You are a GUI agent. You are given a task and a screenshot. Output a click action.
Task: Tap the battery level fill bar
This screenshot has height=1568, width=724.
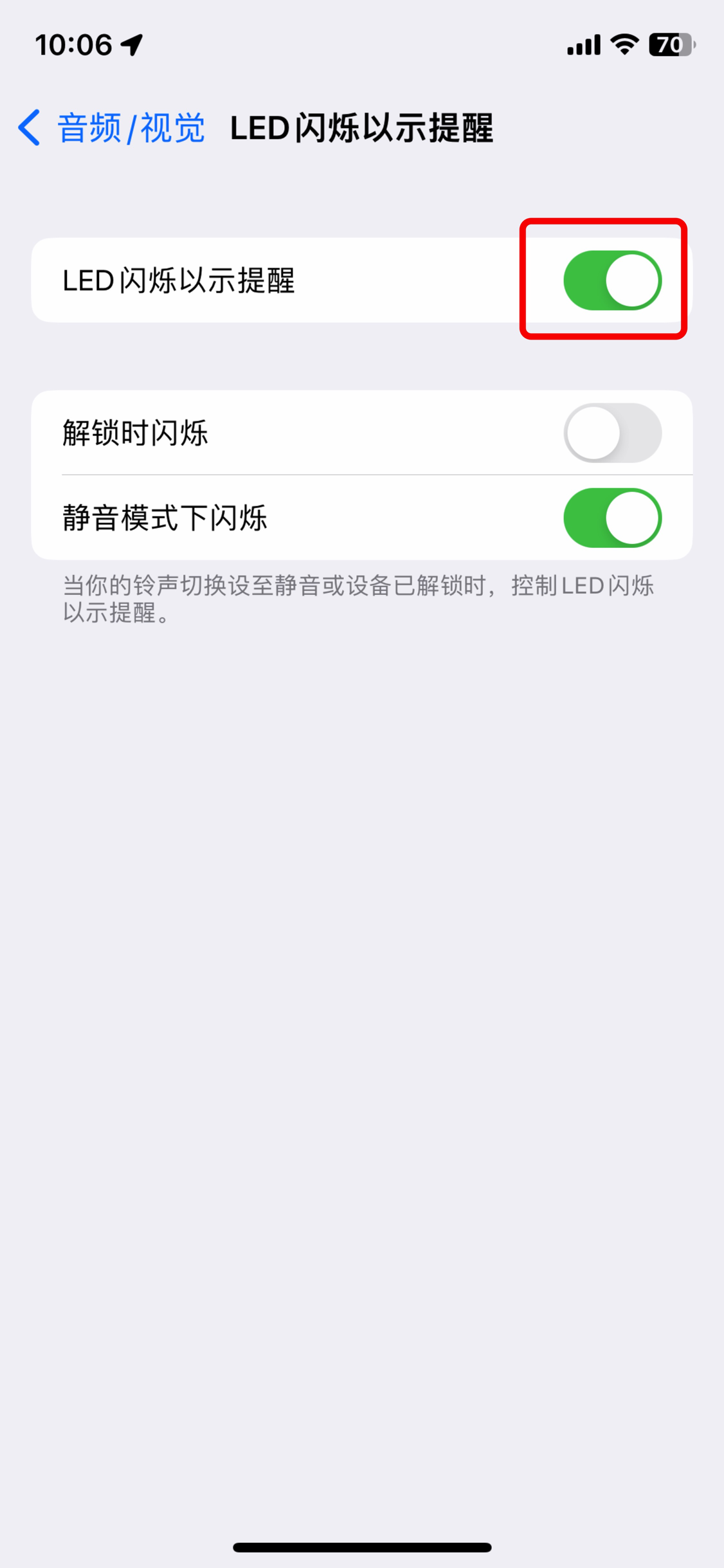(x=665, y=44)
